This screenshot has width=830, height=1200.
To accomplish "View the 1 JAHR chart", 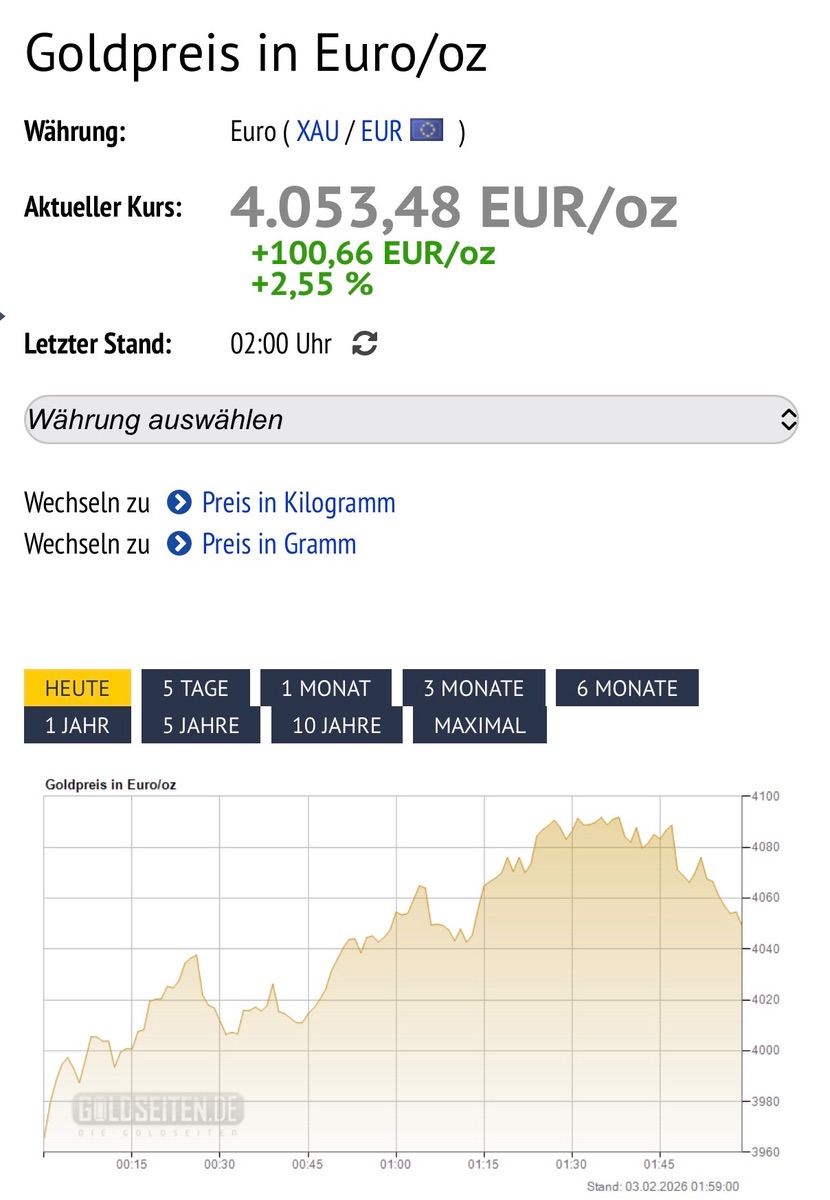I will (x=77, y=725).
